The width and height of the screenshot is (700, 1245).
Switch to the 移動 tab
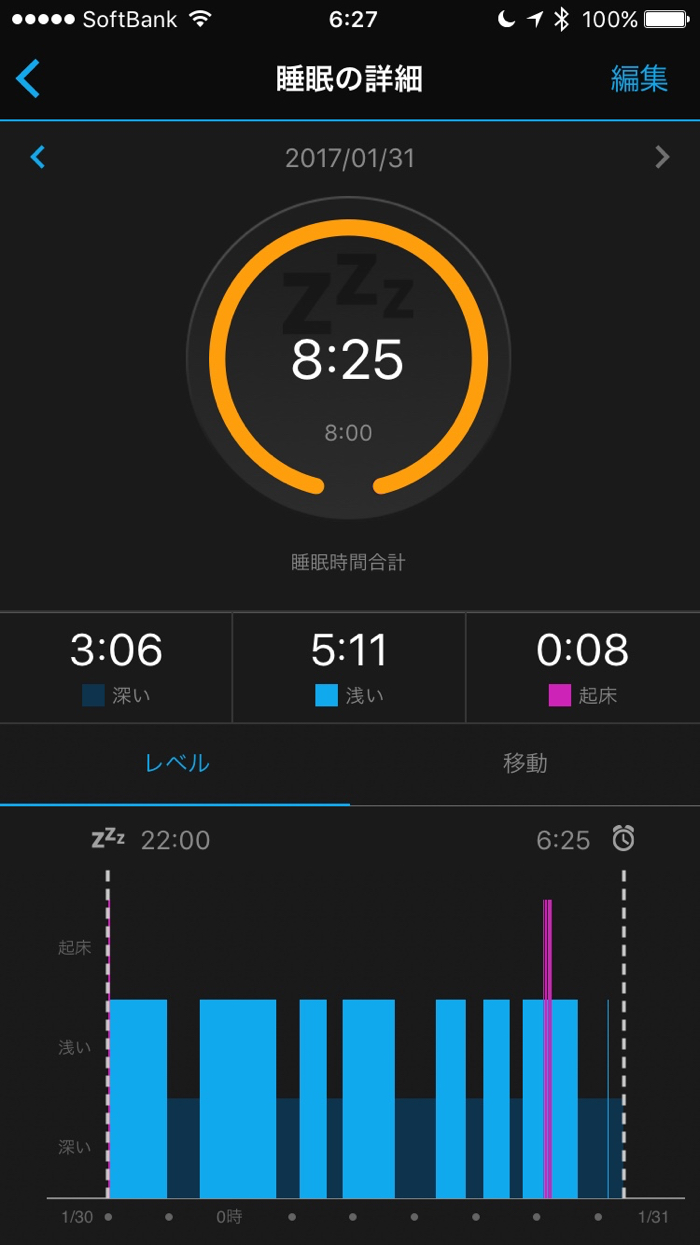tap(525, 764)
